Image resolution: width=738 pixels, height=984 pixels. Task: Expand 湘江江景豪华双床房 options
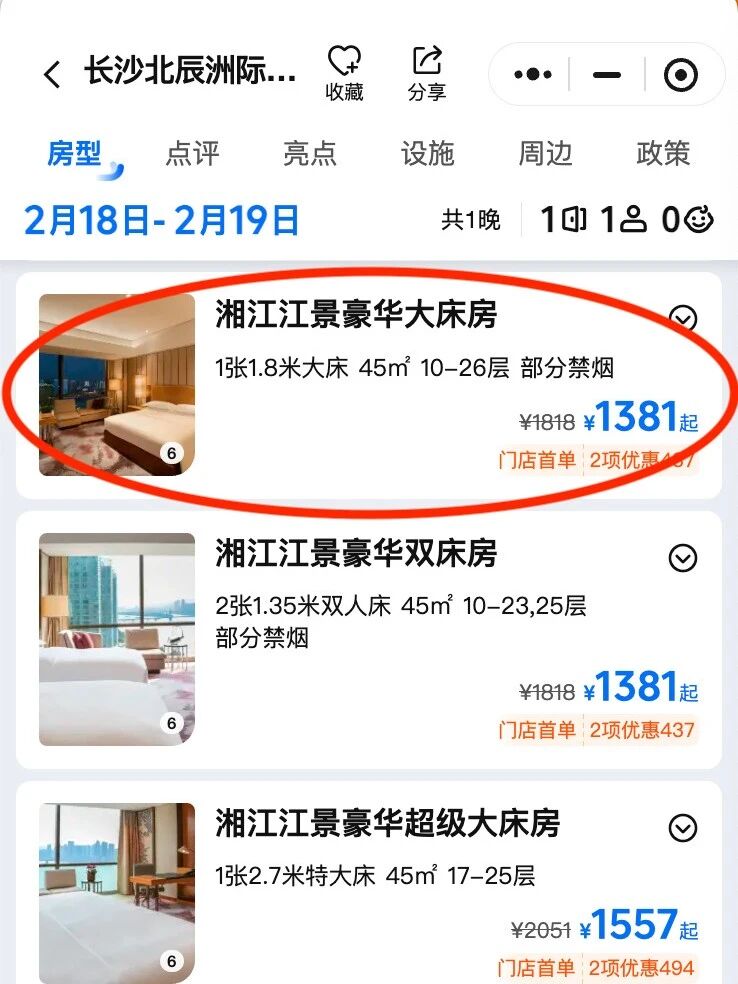(683, 558)
